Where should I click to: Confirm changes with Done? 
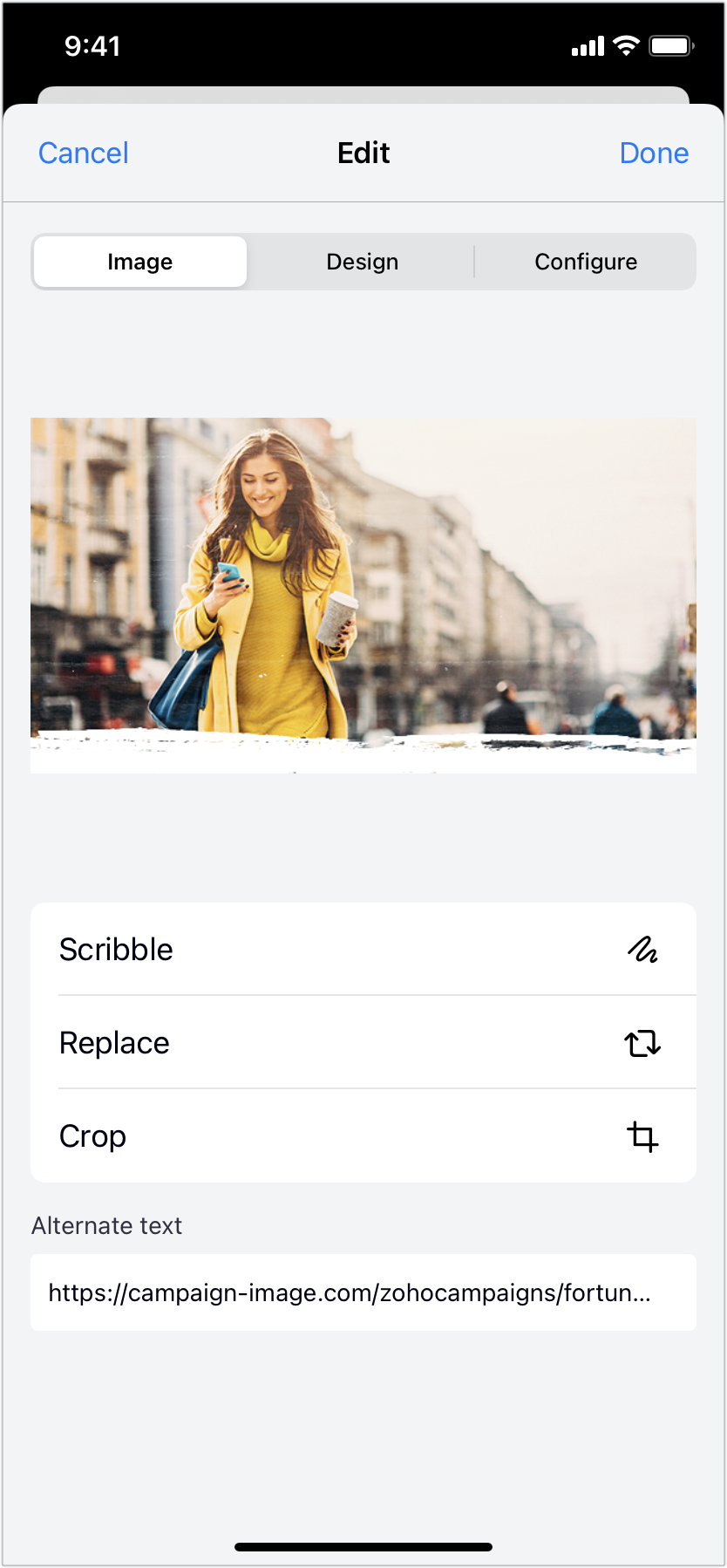tap(654, 153)
